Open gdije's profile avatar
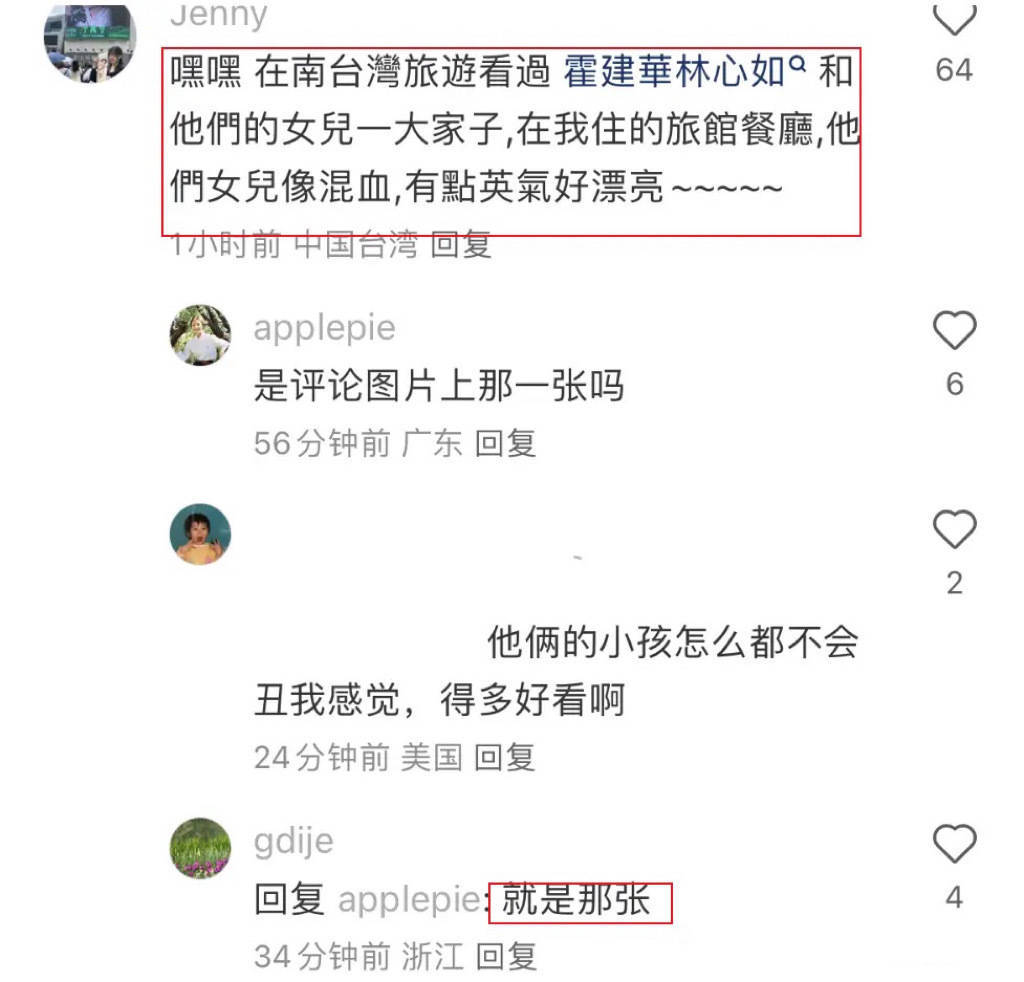The height and width of the screenshot is (982, 1024). pyautogui.click(x=200, y=848)
